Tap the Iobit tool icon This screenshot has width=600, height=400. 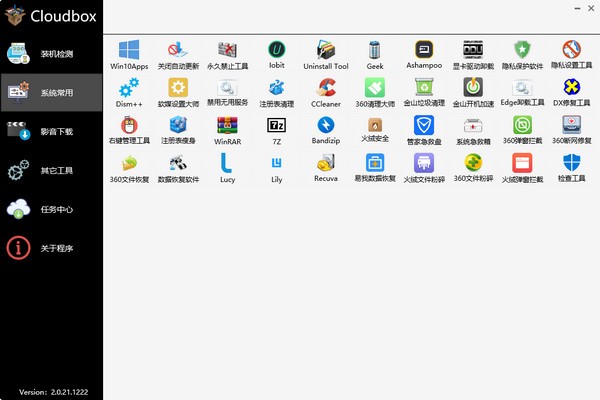coord(277,53)
